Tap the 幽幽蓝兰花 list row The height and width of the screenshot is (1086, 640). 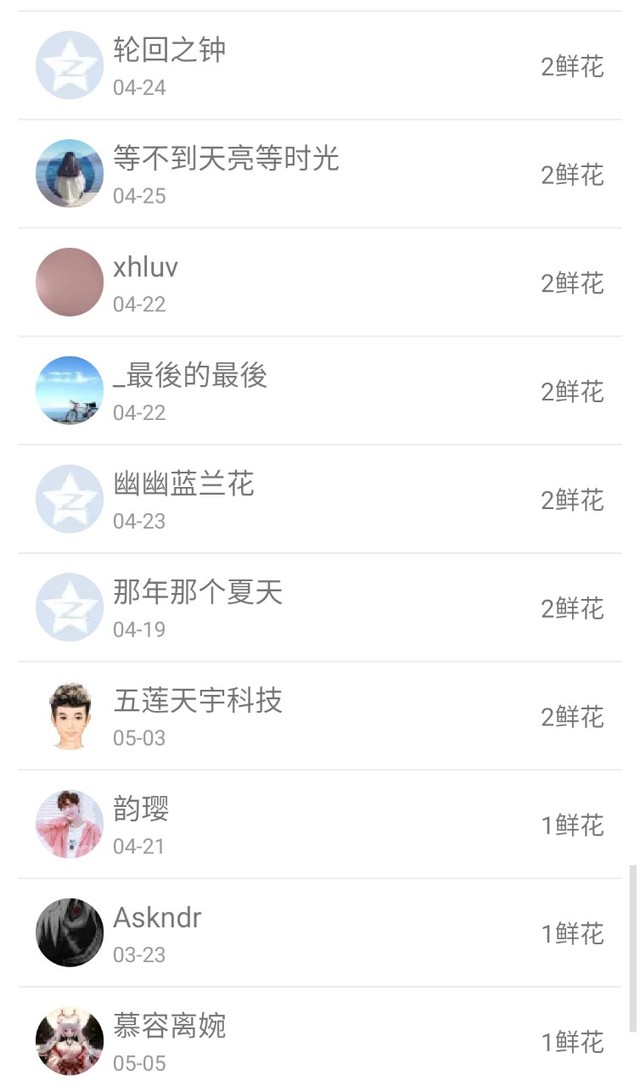pos(320,499)
